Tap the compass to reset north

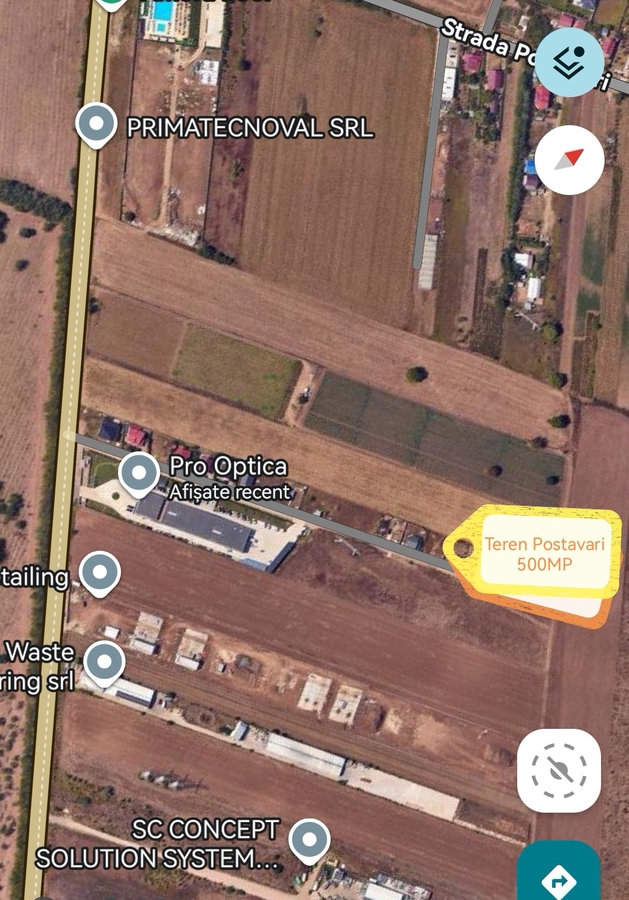point(569,160)
